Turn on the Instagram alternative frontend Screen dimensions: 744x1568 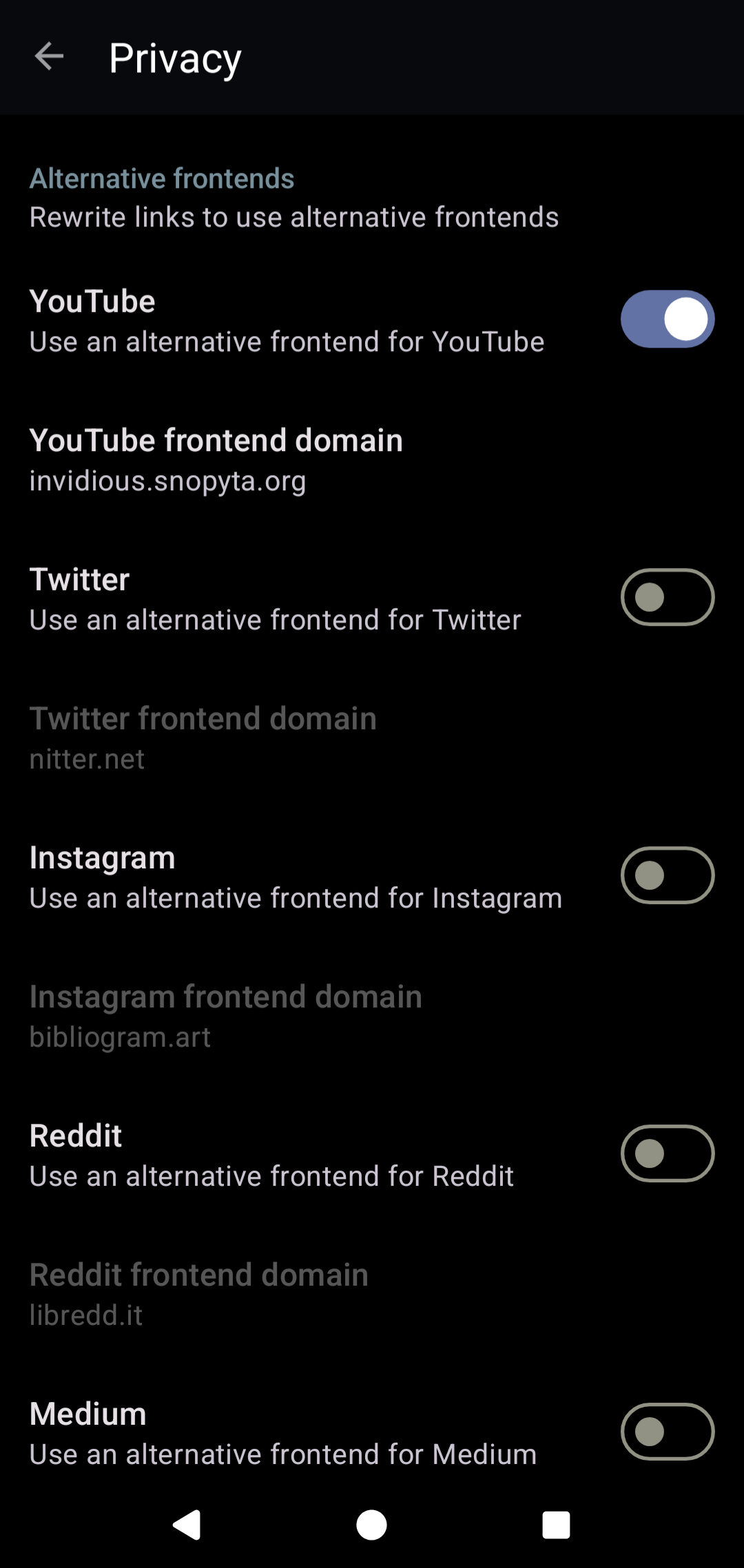pyautogui.click(x=667, y=875)
